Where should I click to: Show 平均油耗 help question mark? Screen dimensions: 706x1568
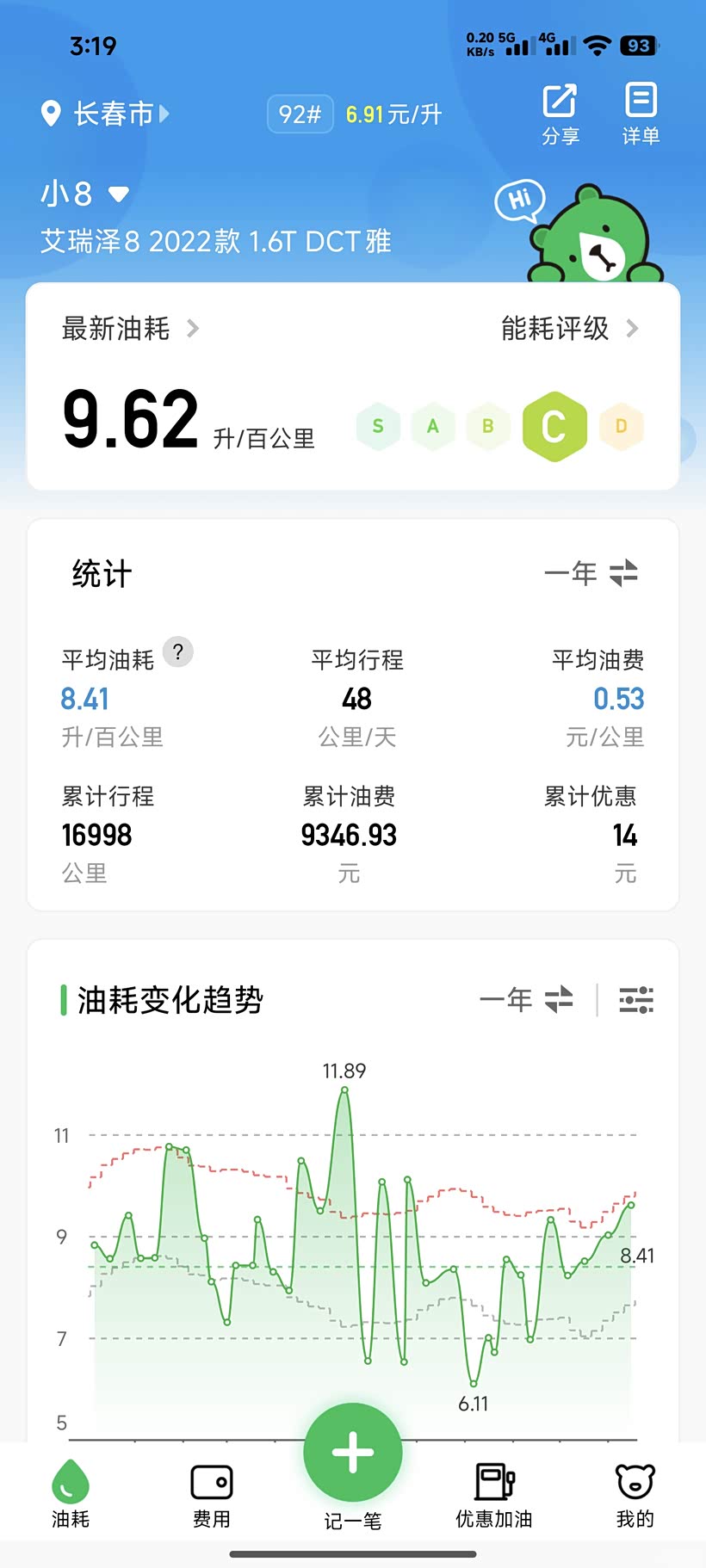tap(178, 651)
